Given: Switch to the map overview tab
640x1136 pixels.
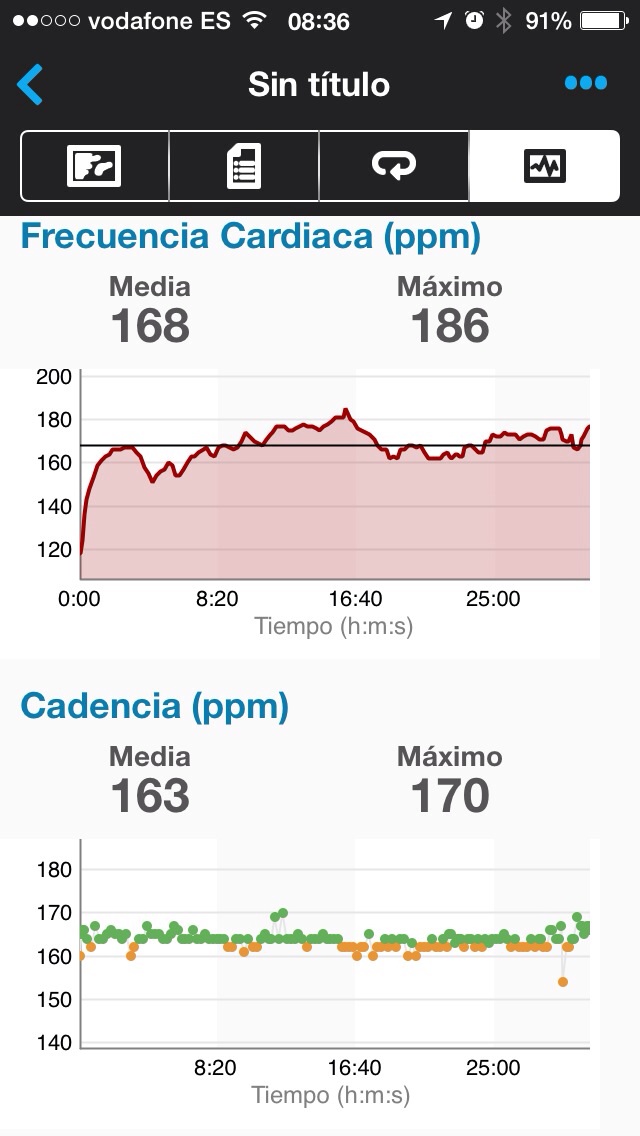Looking at the screenshot, I should point(95,166).
